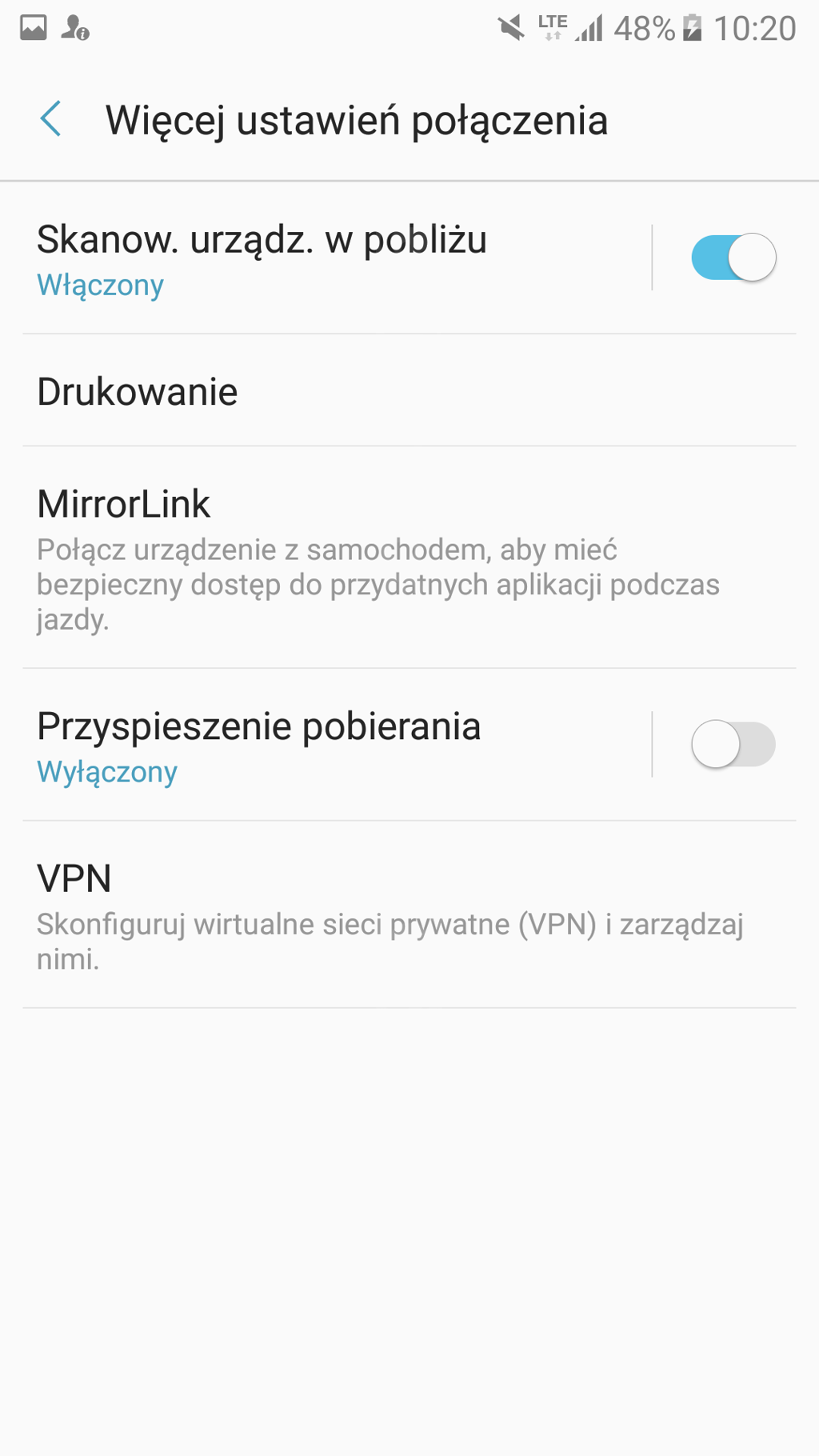Viewport: 819px width, 1456px height.
Task: Enable the Przyspieszenie pobierania switch
Action: tap(733, 744)
